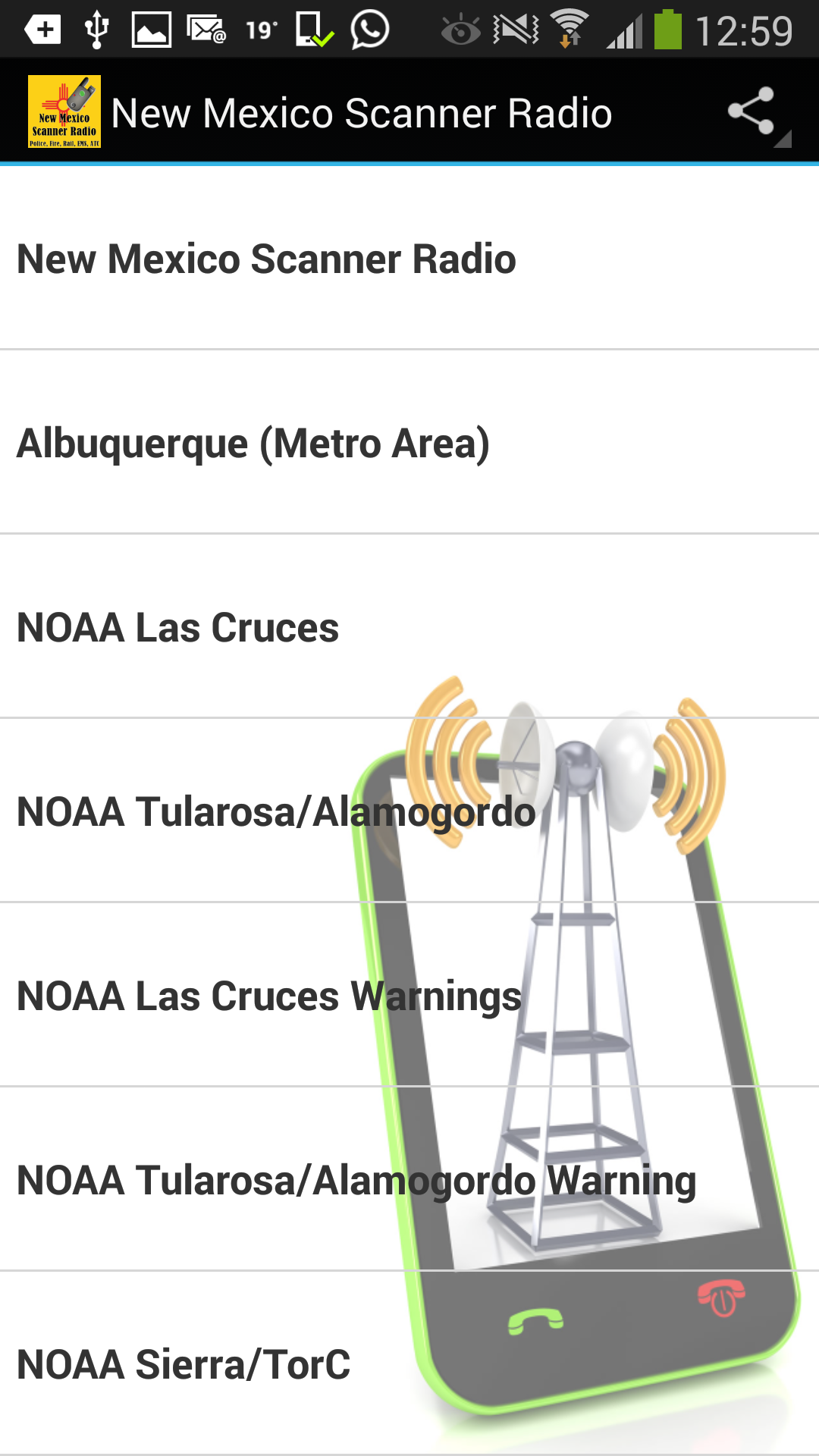
Task: Tap the New Mexico Scanner Radio app logo
Action: [64, 112]
